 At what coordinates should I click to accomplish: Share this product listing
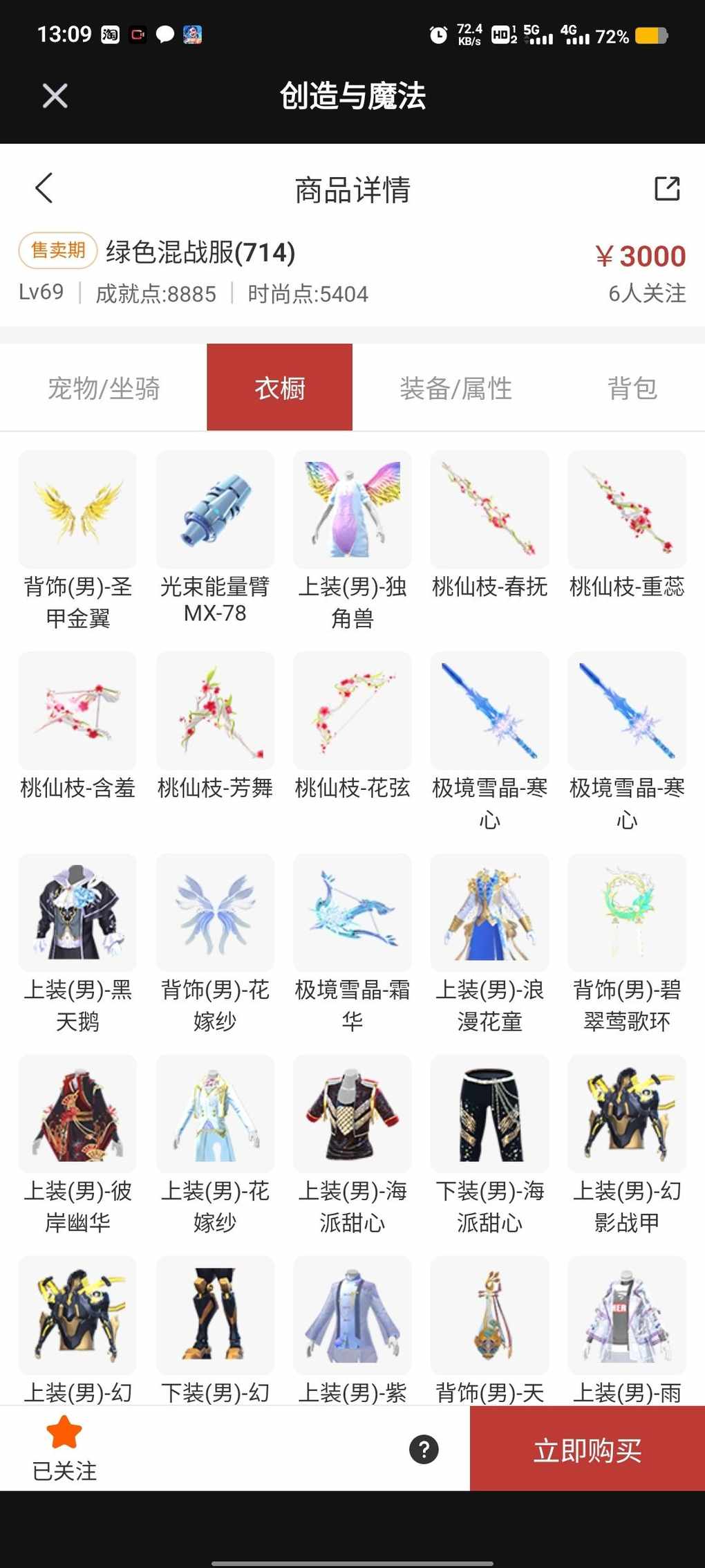667,188
